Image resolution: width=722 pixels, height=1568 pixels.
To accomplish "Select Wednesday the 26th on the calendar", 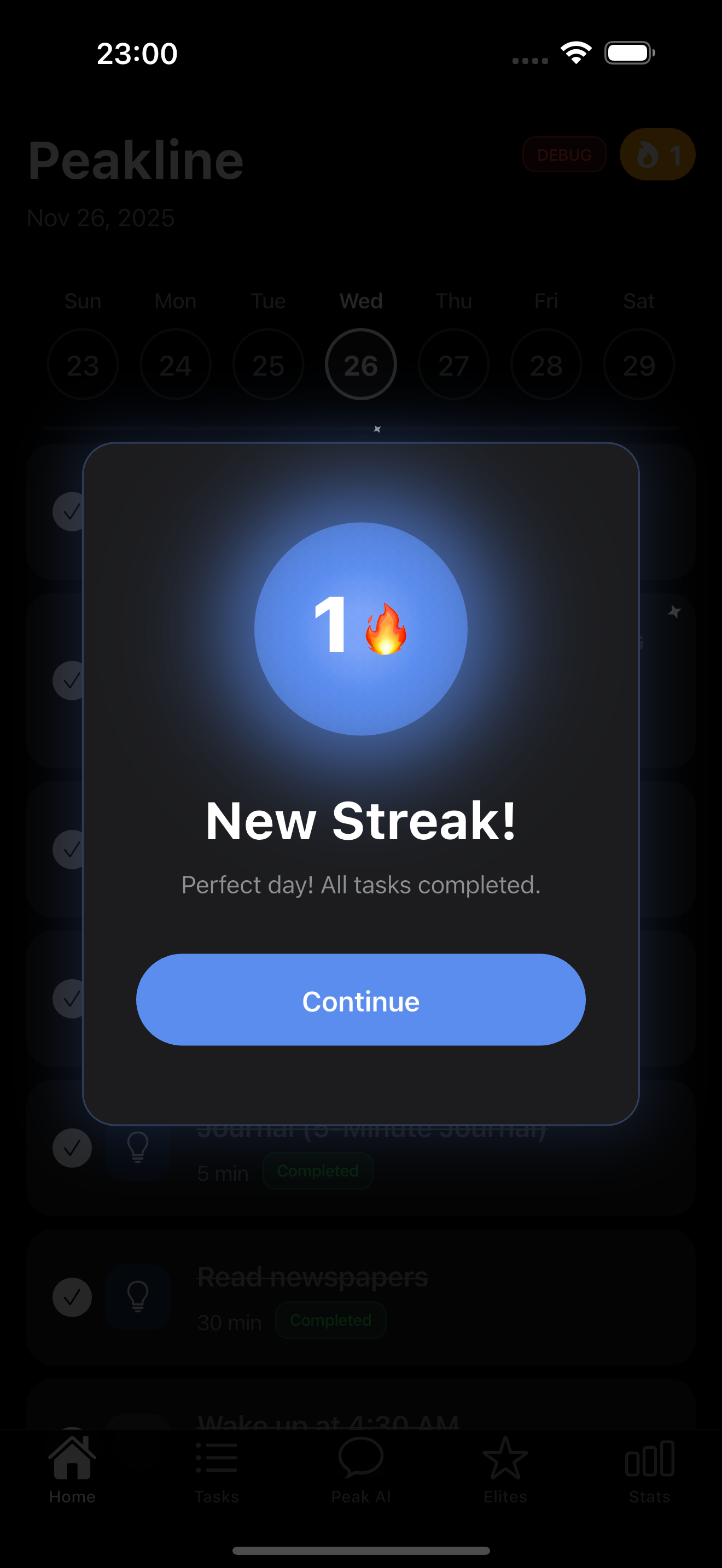I will [360, 365].
